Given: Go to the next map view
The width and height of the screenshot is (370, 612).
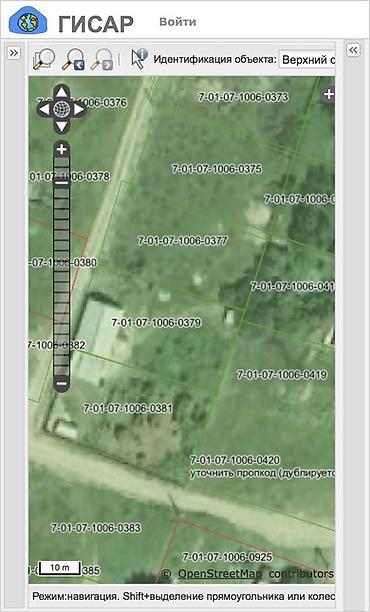Looking at the screenshot, I should pyautogui.click(x=102, y=59).
